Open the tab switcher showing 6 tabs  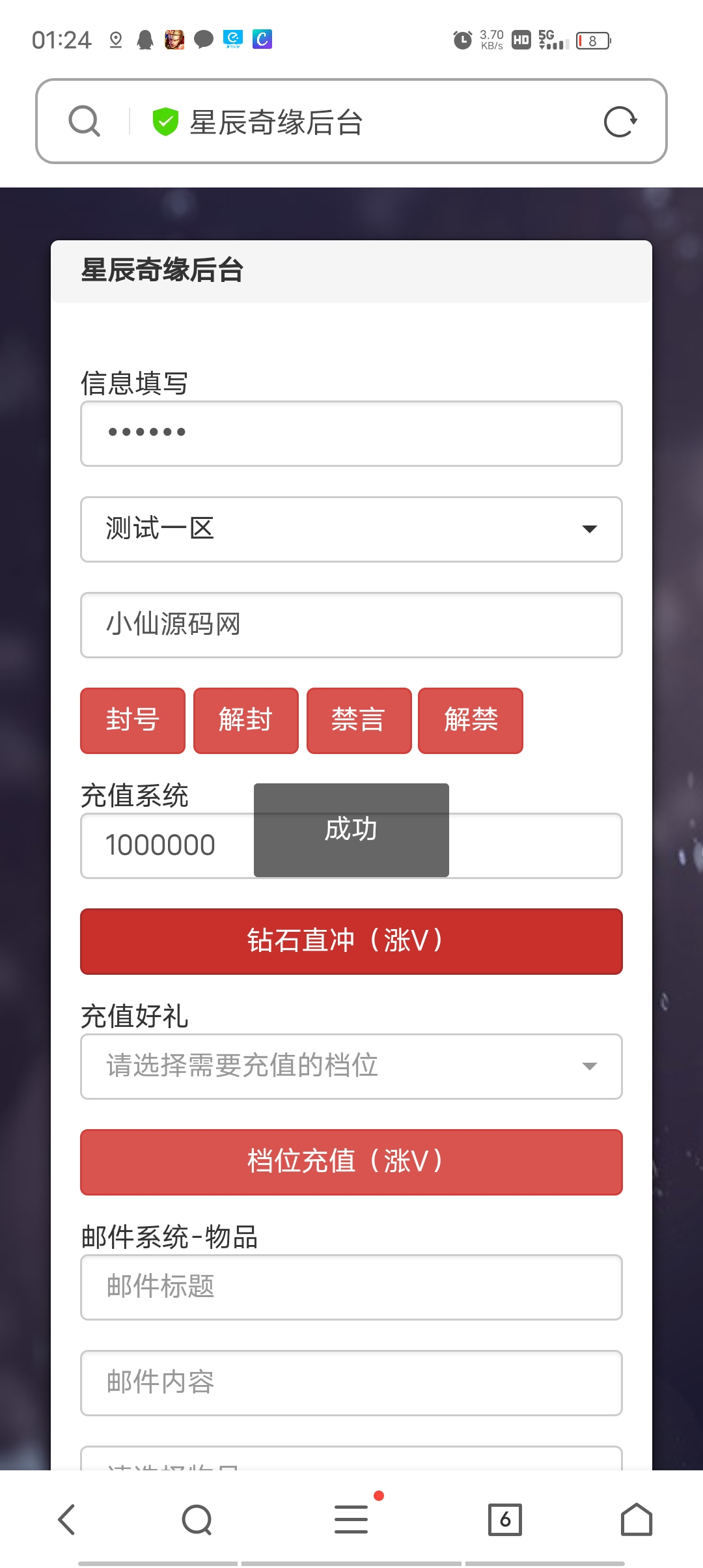pos(505,1520)
